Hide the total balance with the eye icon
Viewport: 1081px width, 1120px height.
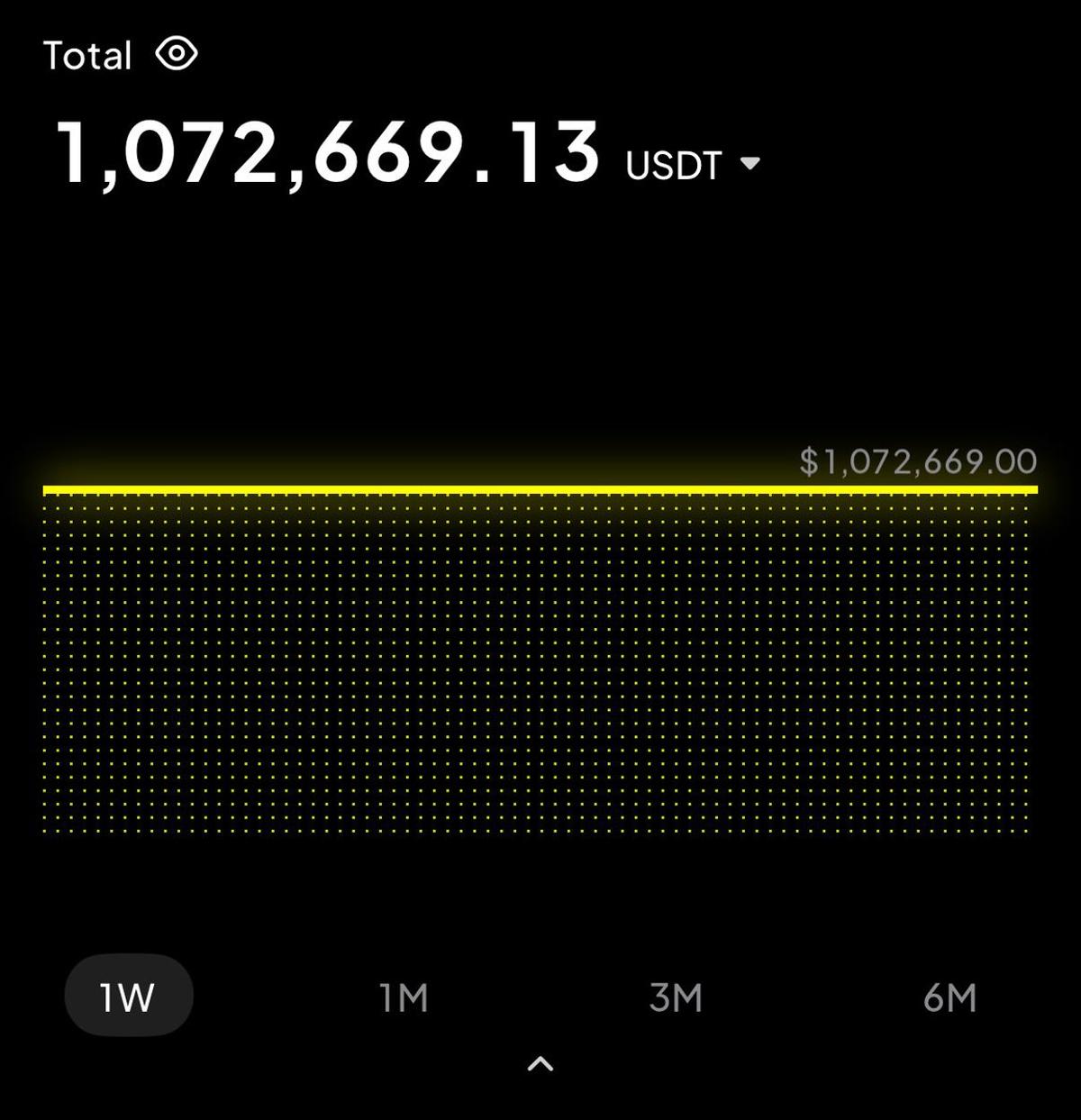point(177,55)
